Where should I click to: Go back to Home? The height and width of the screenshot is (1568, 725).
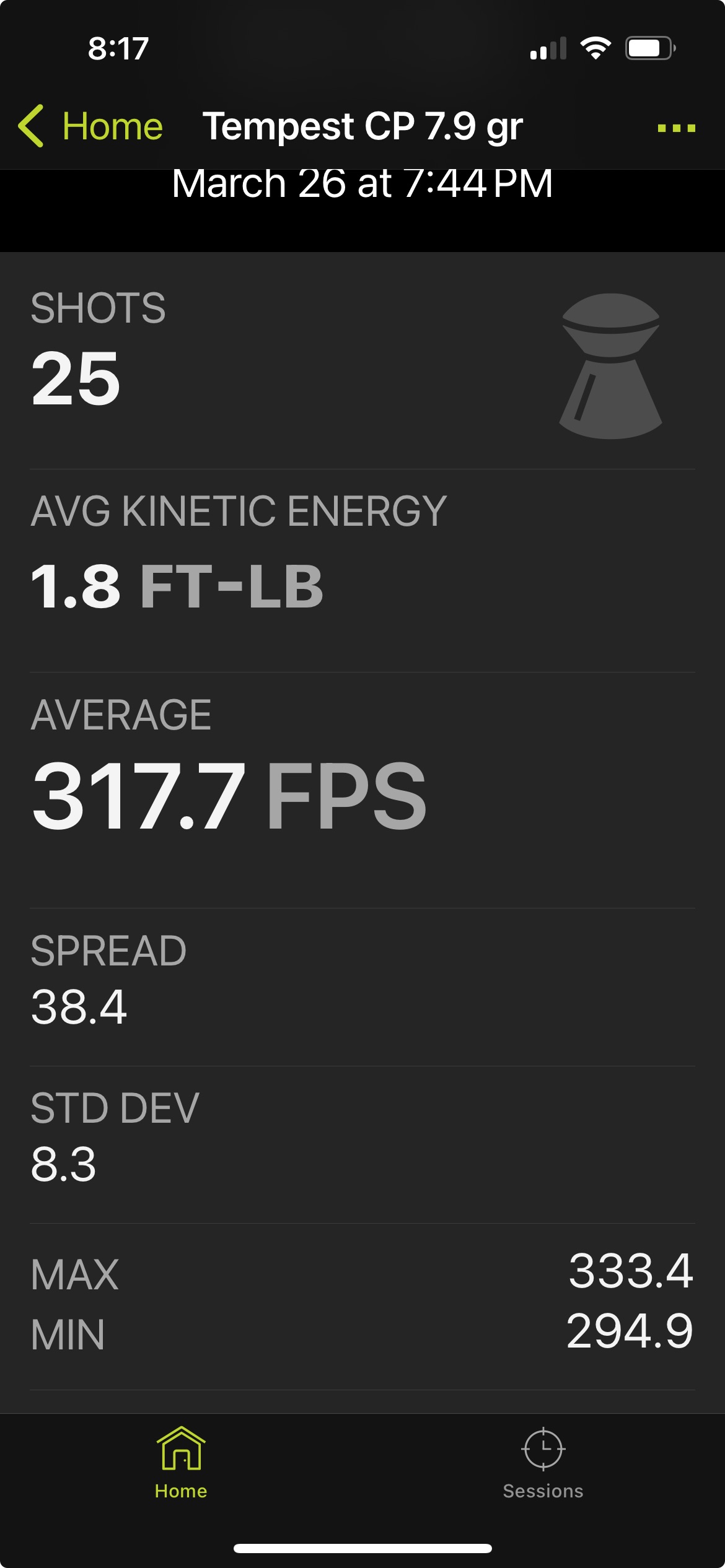90,126
